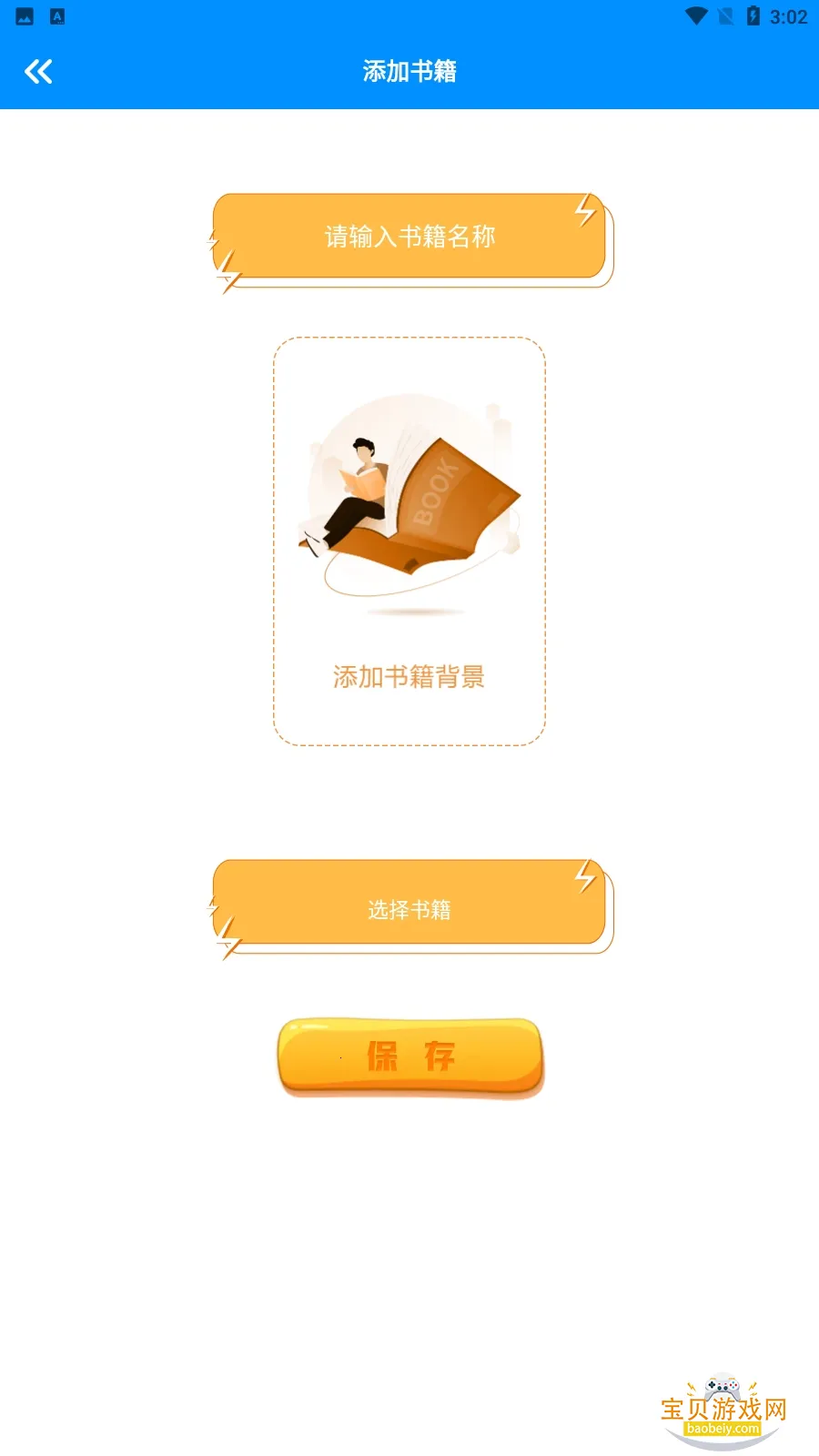Tap the book name input field

click(x=409, y=237)
